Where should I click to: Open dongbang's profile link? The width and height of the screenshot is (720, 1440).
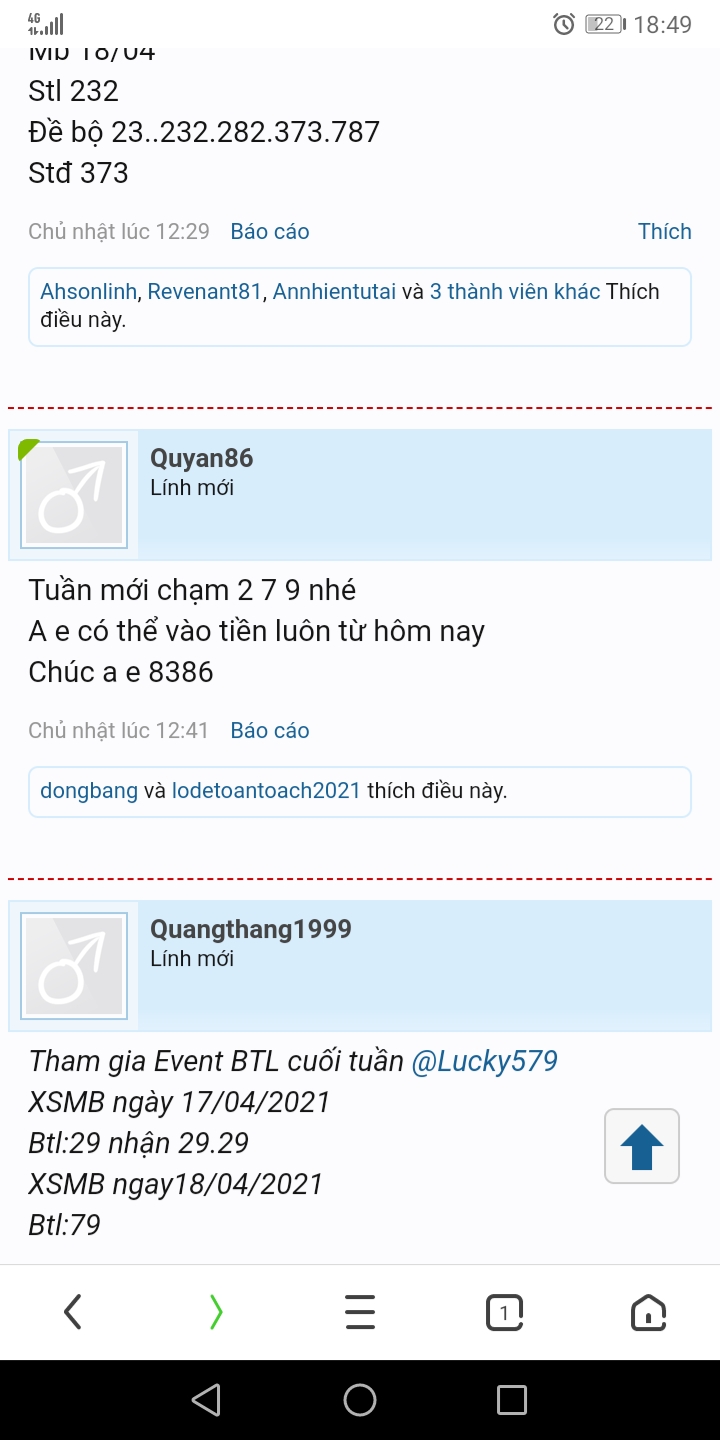89,791
